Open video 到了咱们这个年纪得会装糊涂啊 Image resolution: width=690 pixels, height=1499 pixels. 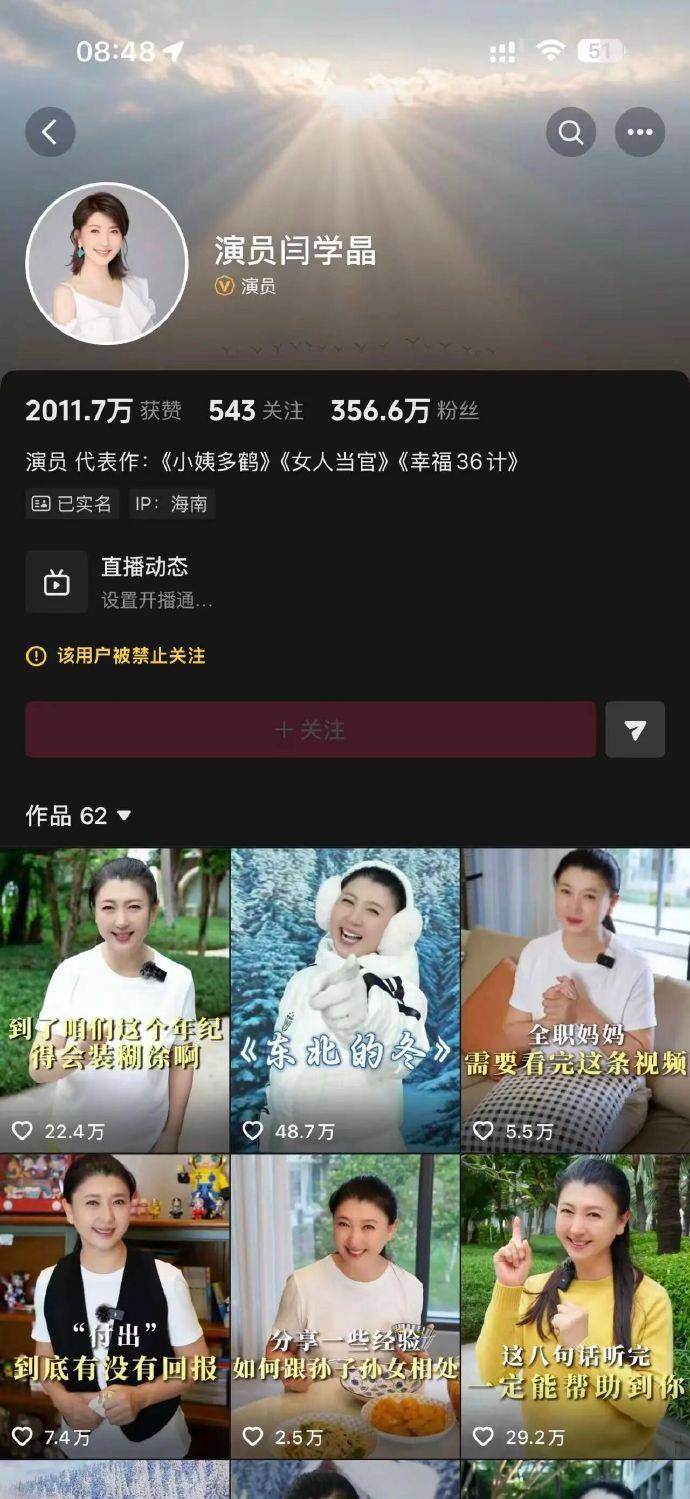114,1000
